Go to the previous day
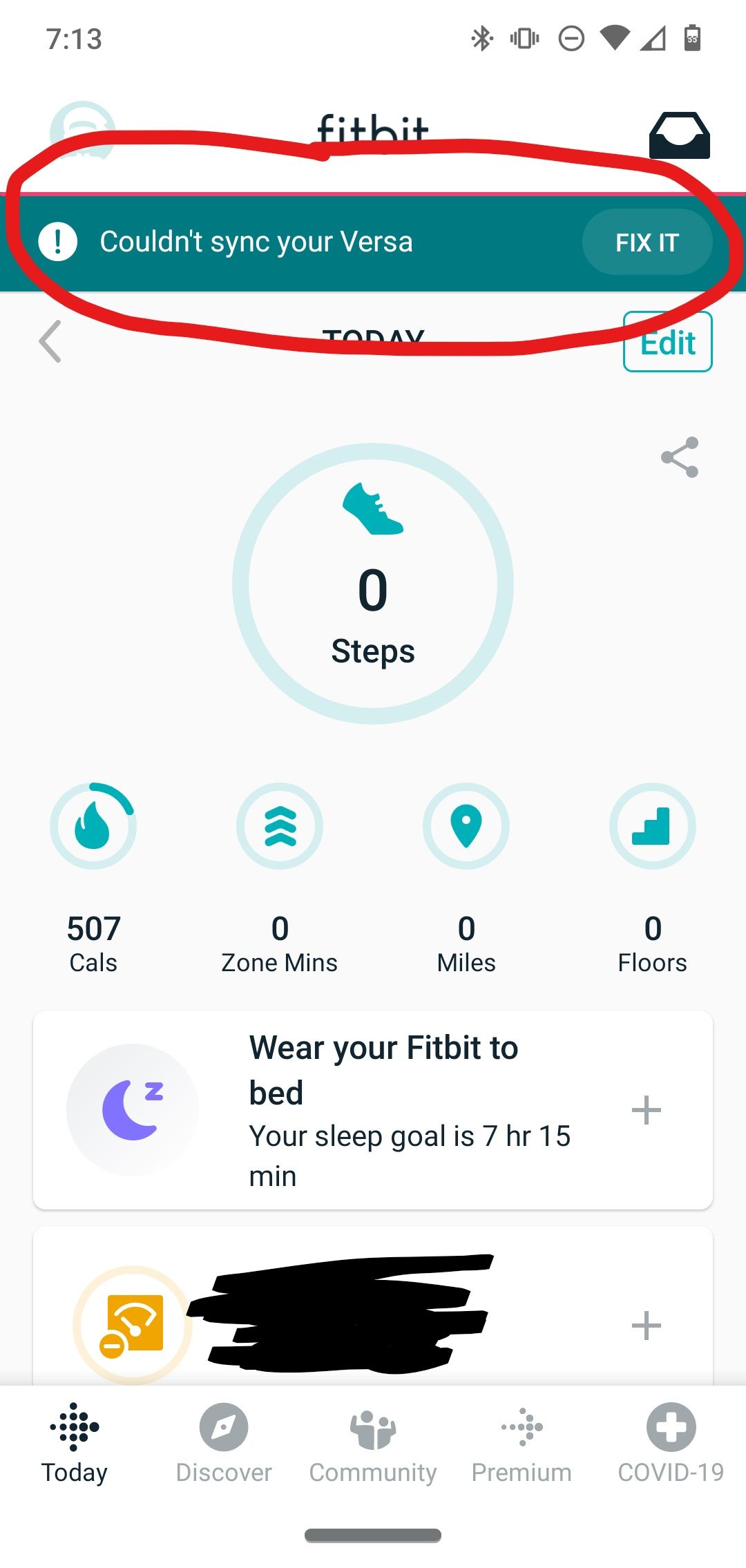 pyautogui.click(x=50, y=341)
